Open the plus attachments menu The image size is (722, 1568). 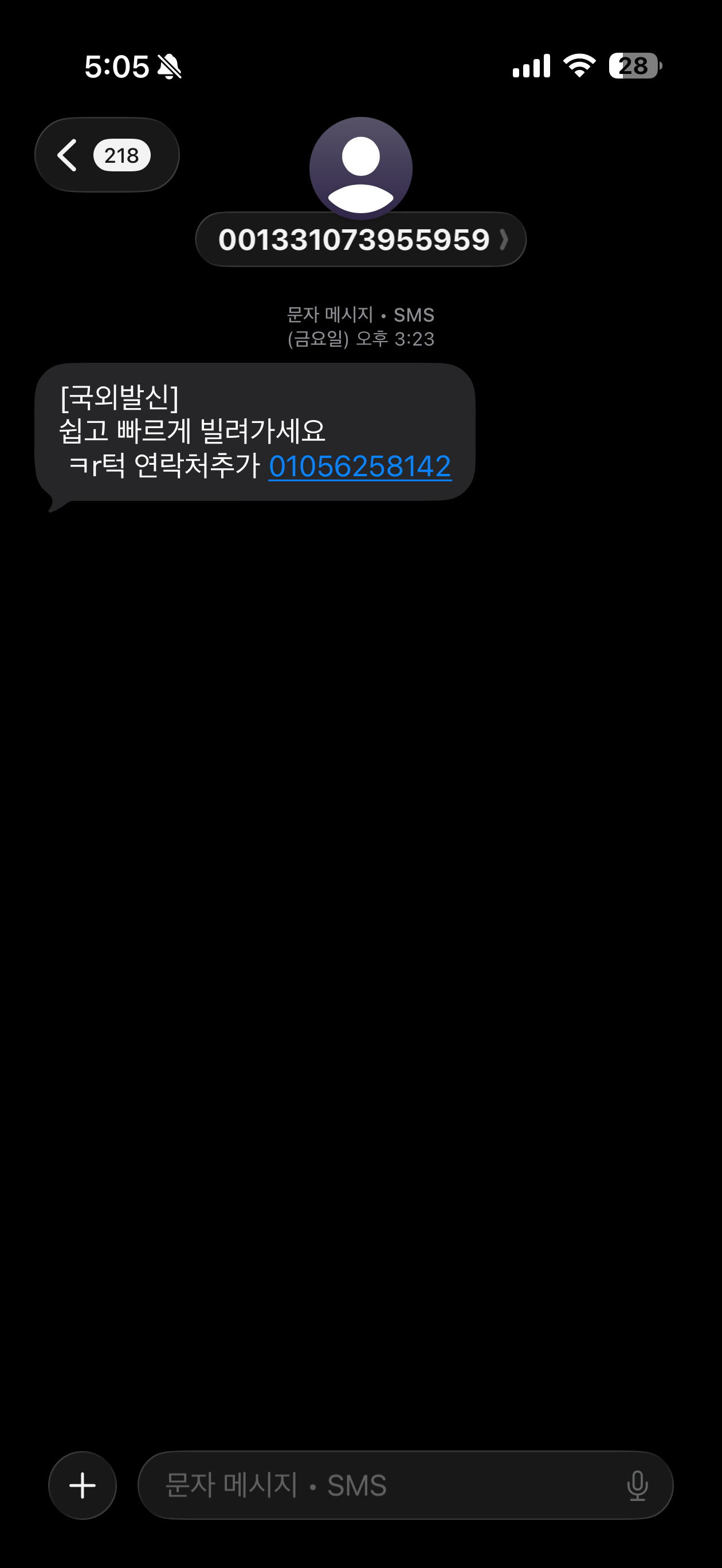82,1485
